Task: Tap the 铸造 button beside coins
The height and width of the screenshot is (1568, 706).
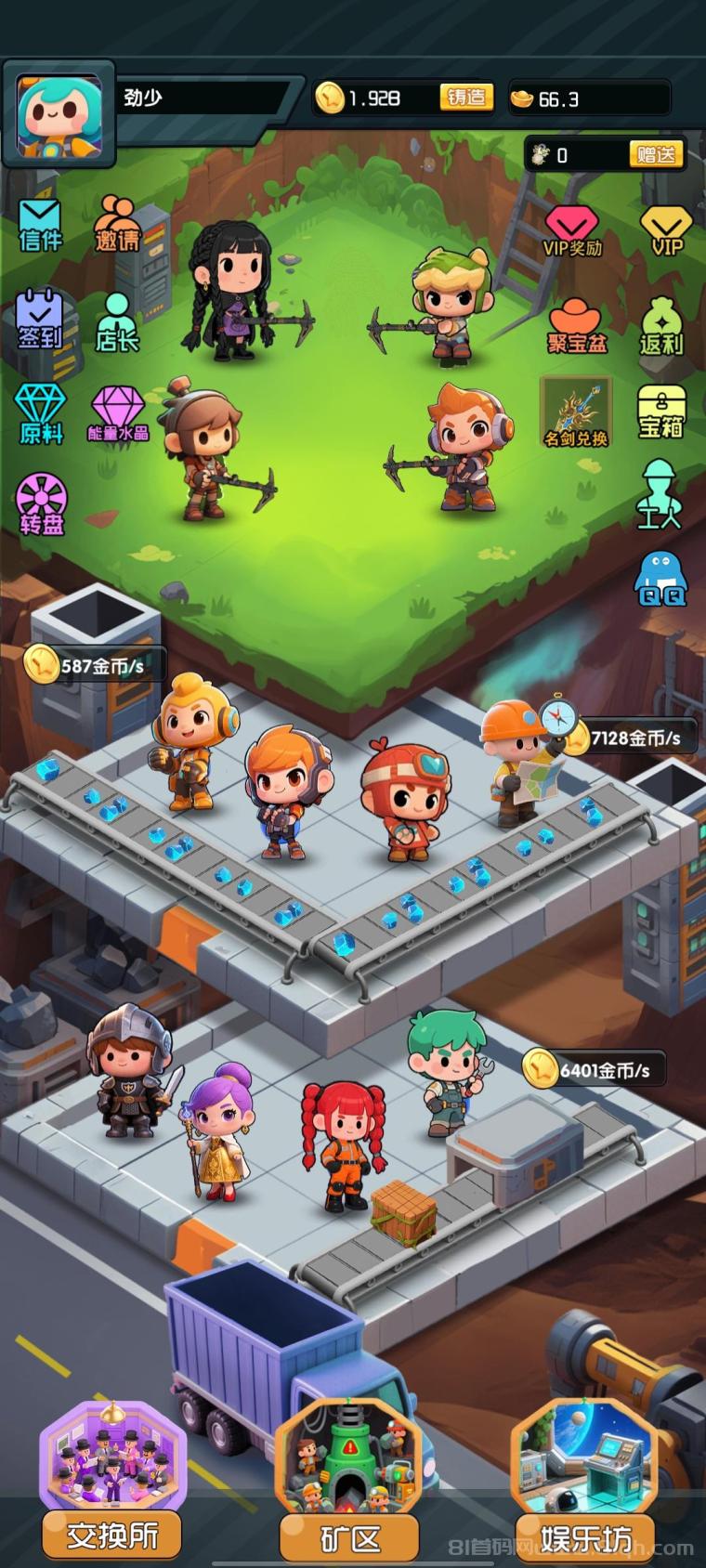Action: [466, 97]
